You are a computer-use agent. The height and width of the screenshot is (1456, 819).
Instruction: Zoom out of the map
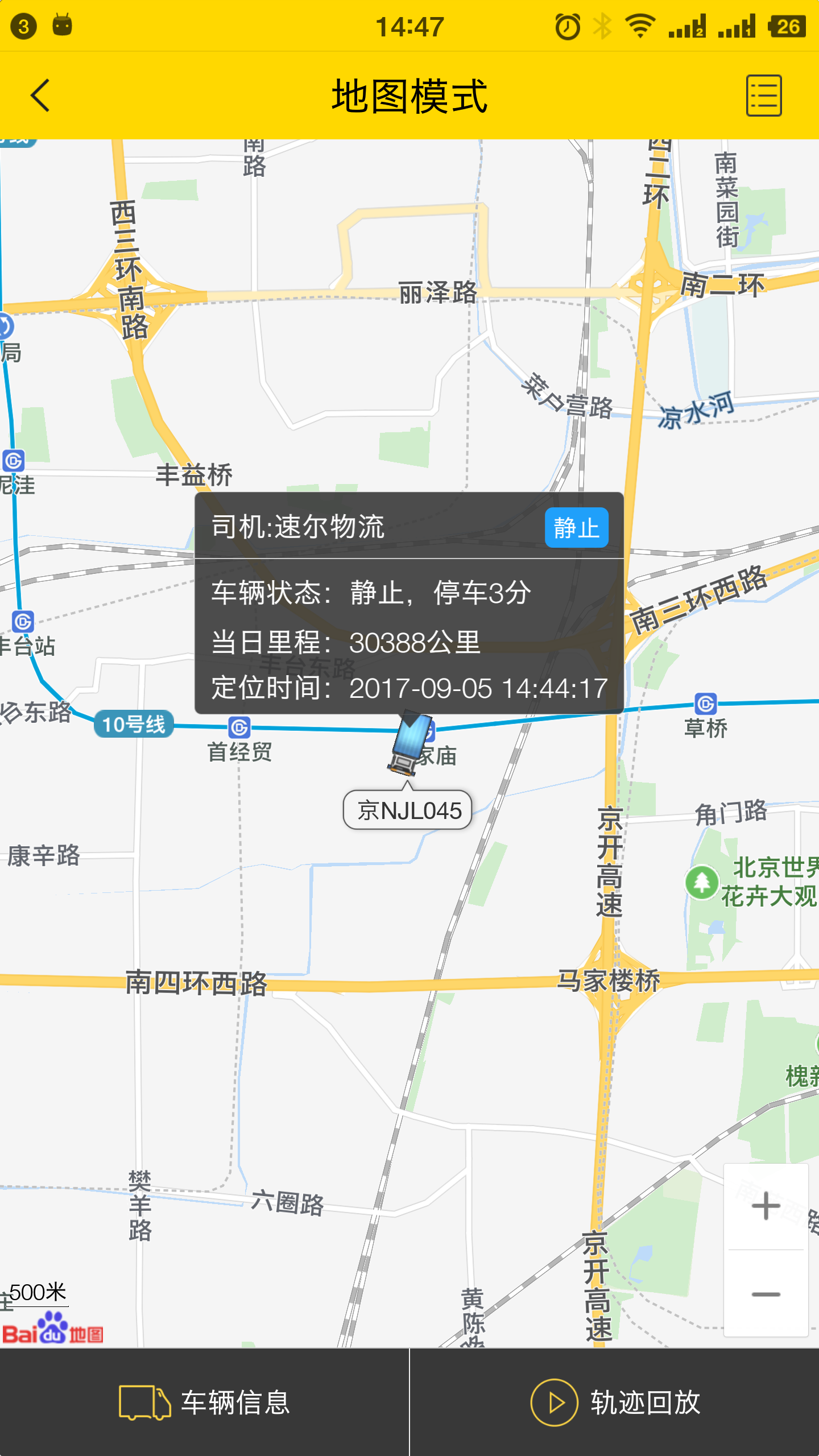(x=766, y=1294)
